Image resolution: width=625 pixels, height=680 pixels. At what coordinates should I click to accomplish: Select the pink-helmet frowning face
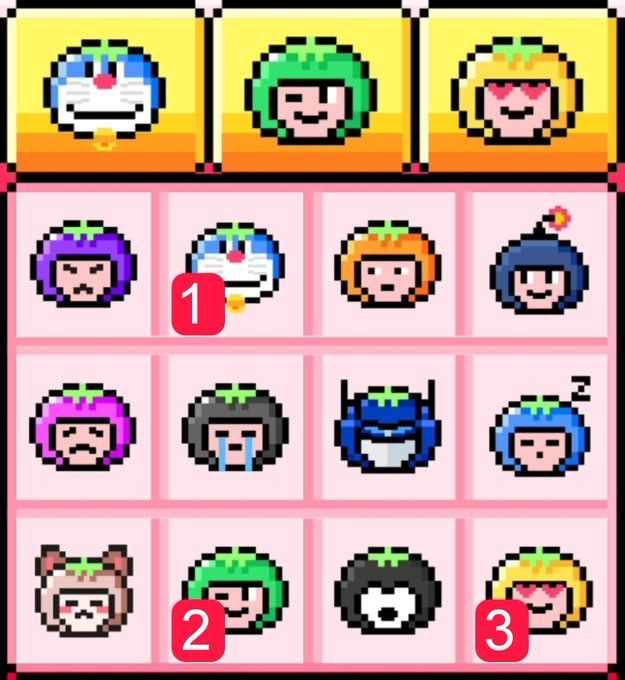(x=81, y=430)
